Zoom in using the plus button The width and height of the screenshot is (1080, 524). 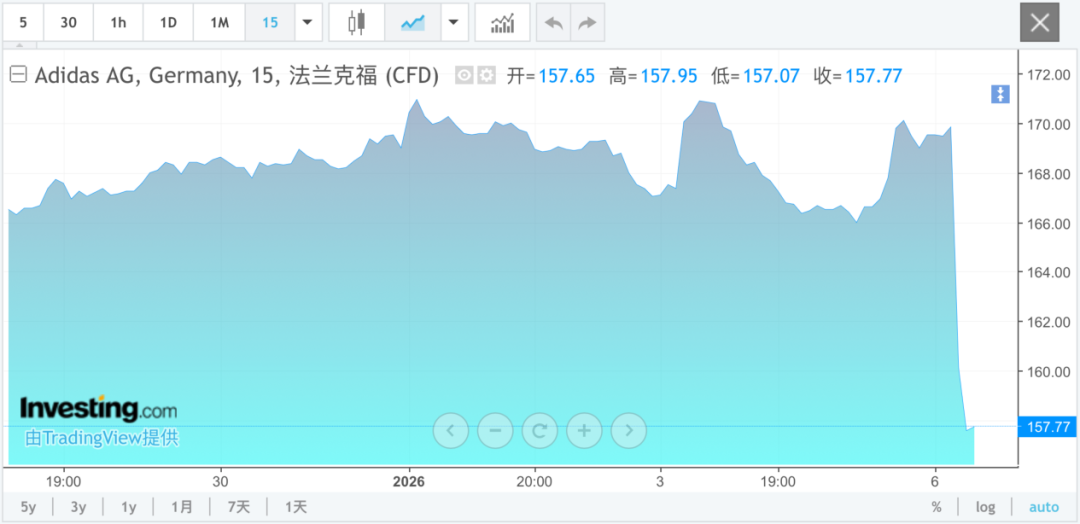pyautogui.click(x=584, y=431)
